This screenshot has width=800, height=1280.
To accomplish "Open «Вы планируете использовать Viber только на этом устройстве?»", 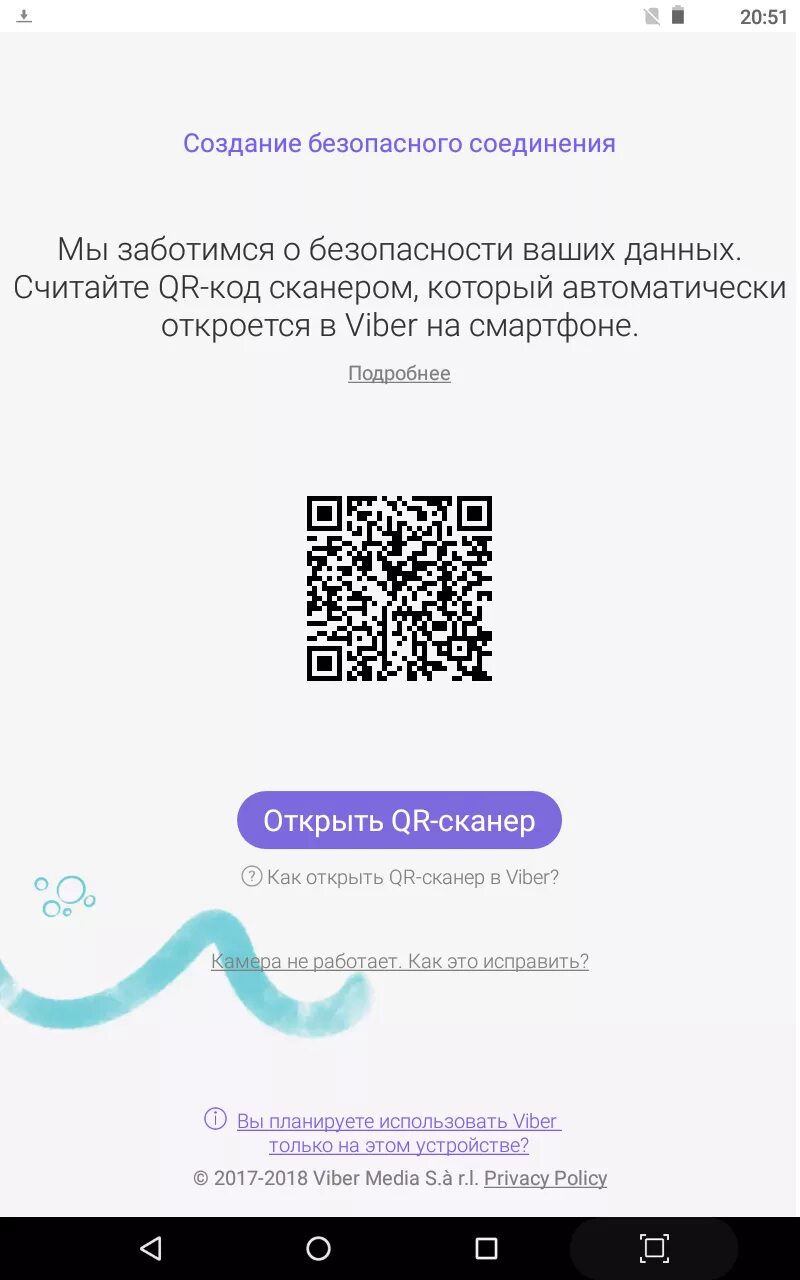I will pyautogui.click(x=398, y=1133).
